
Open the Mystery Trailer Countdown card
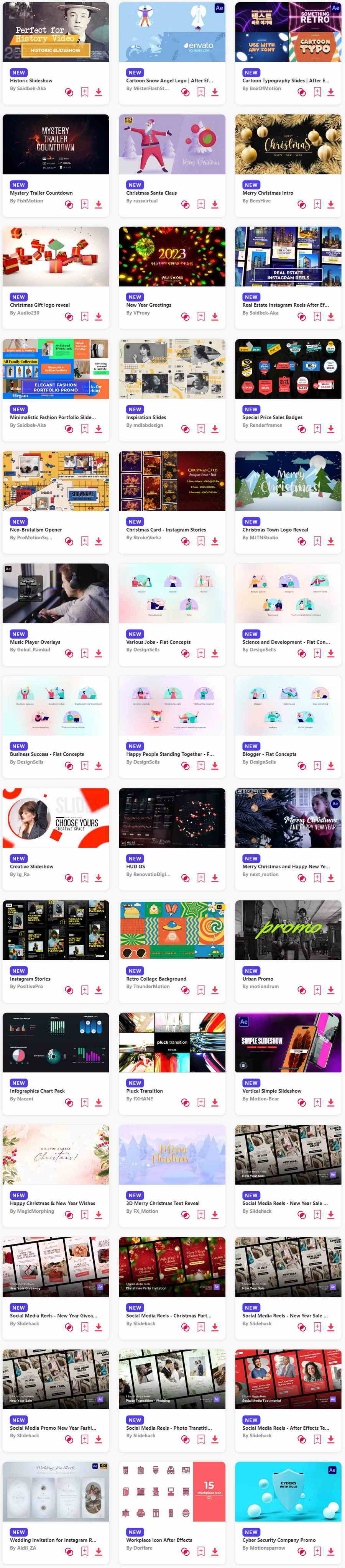pyautogui.click(x=55, y=144)
